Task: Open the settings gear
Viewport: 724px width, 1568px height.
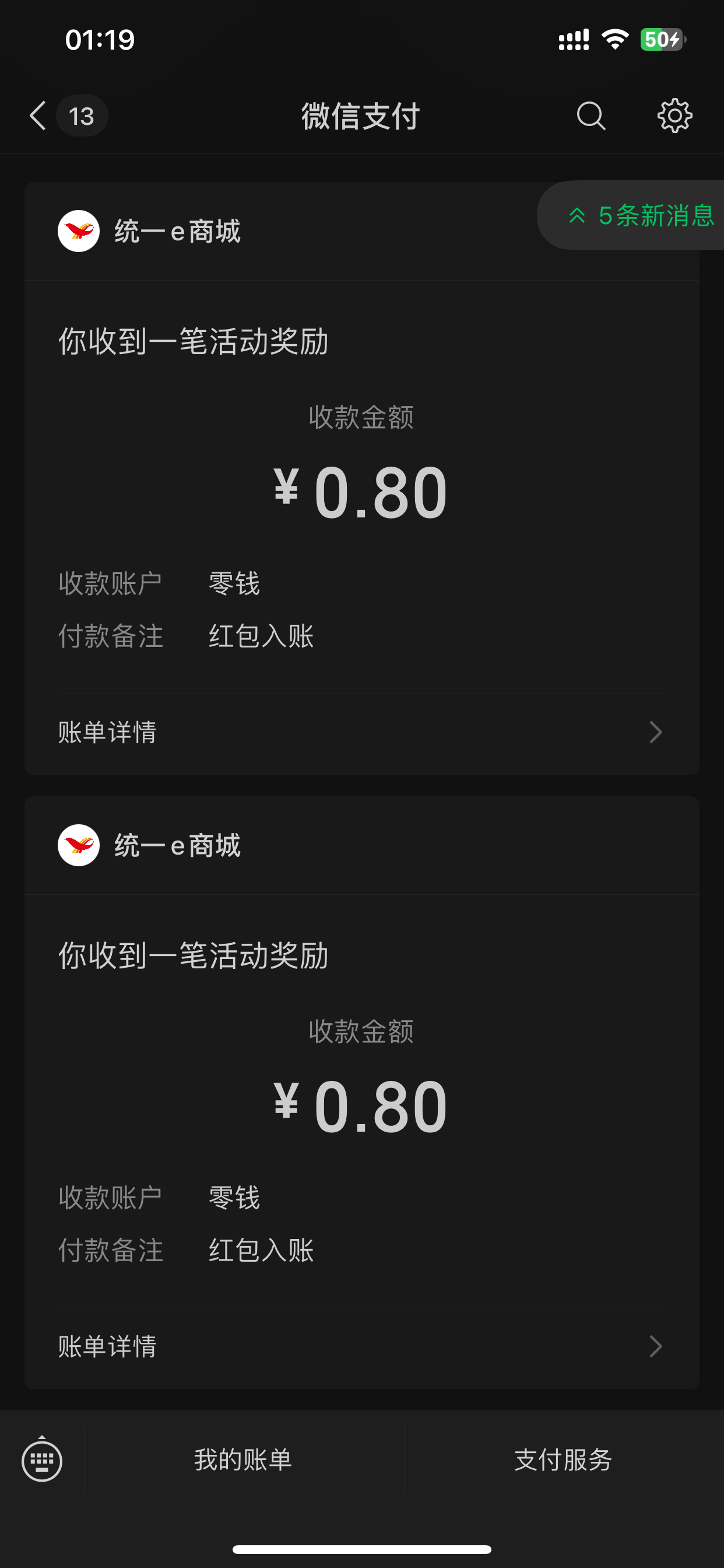Action: 674,116
